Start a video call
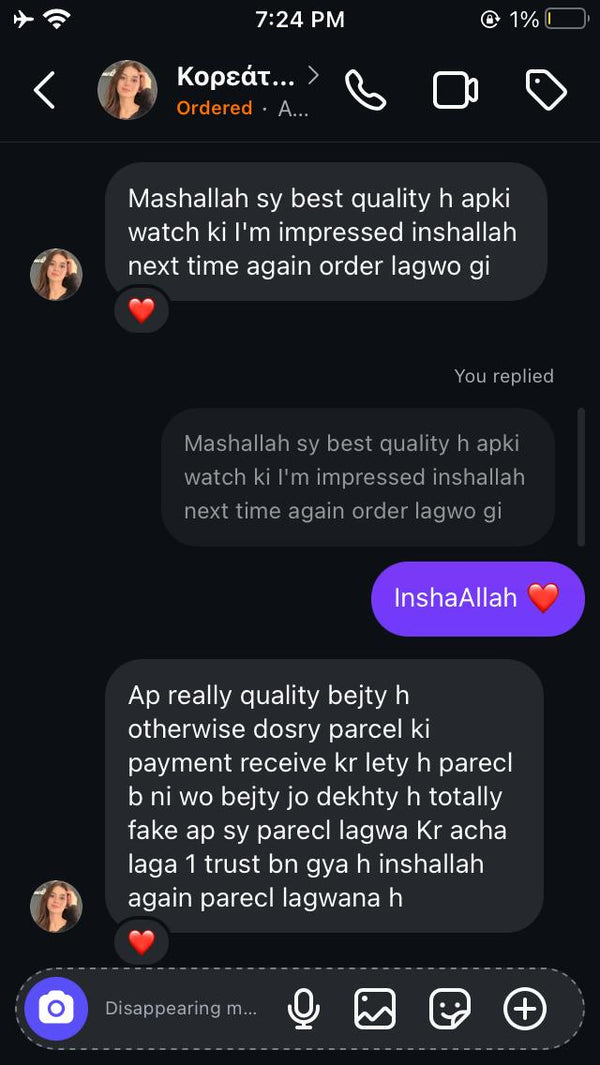 (x=455, y=91)
